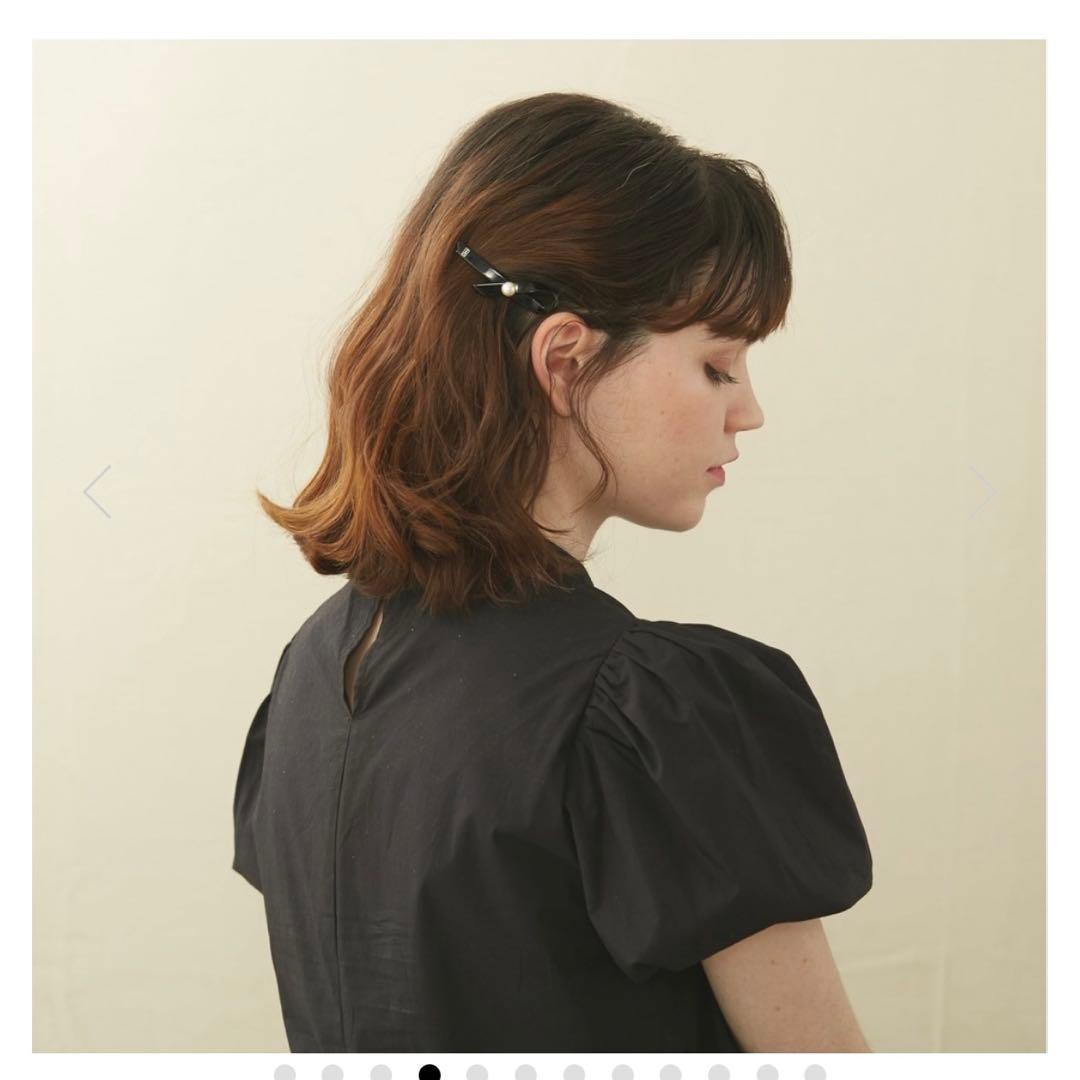Jump to the first carousel dot
The image size is (1080, 1080).
285,1073
